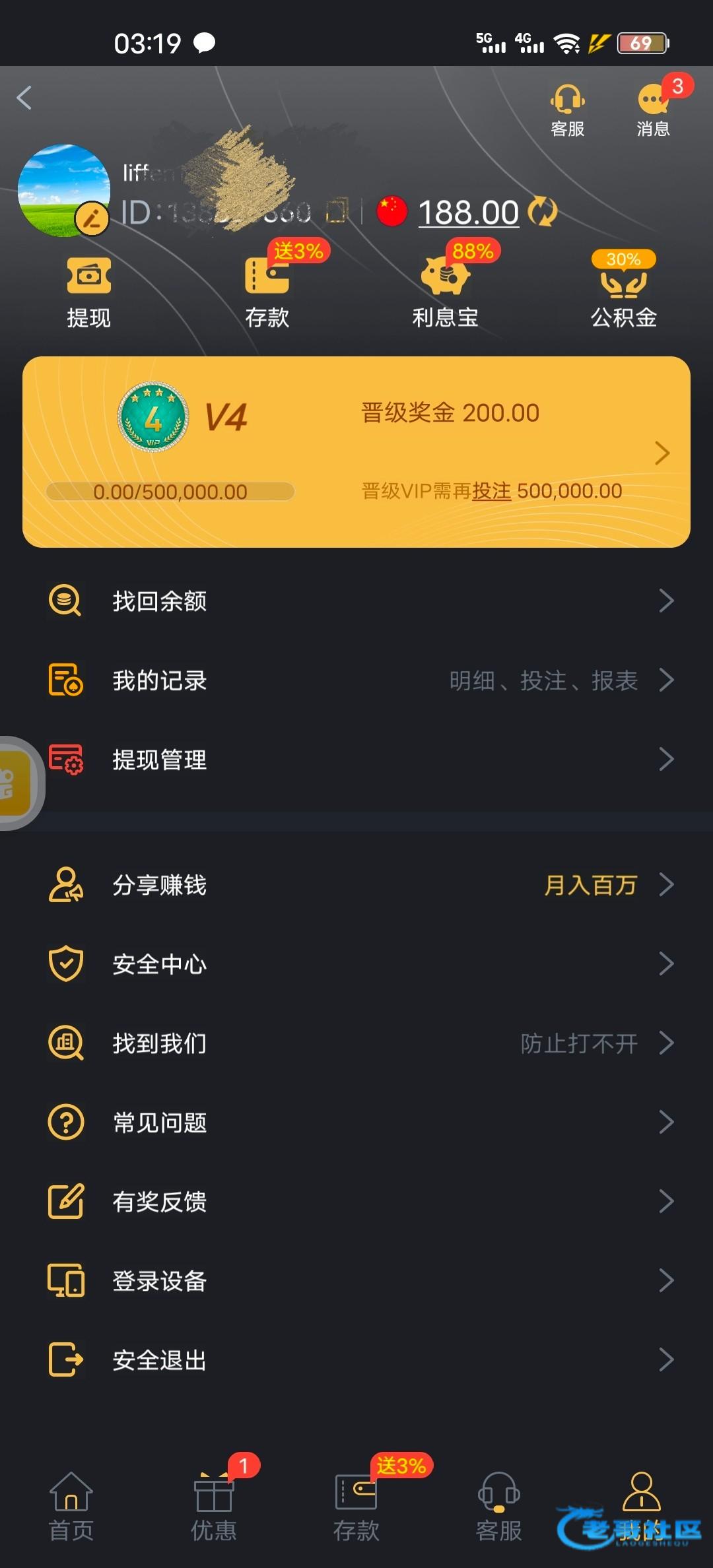Open 客服 customer service at top
Screen dimensions: 713x1568
coord(567,109)
